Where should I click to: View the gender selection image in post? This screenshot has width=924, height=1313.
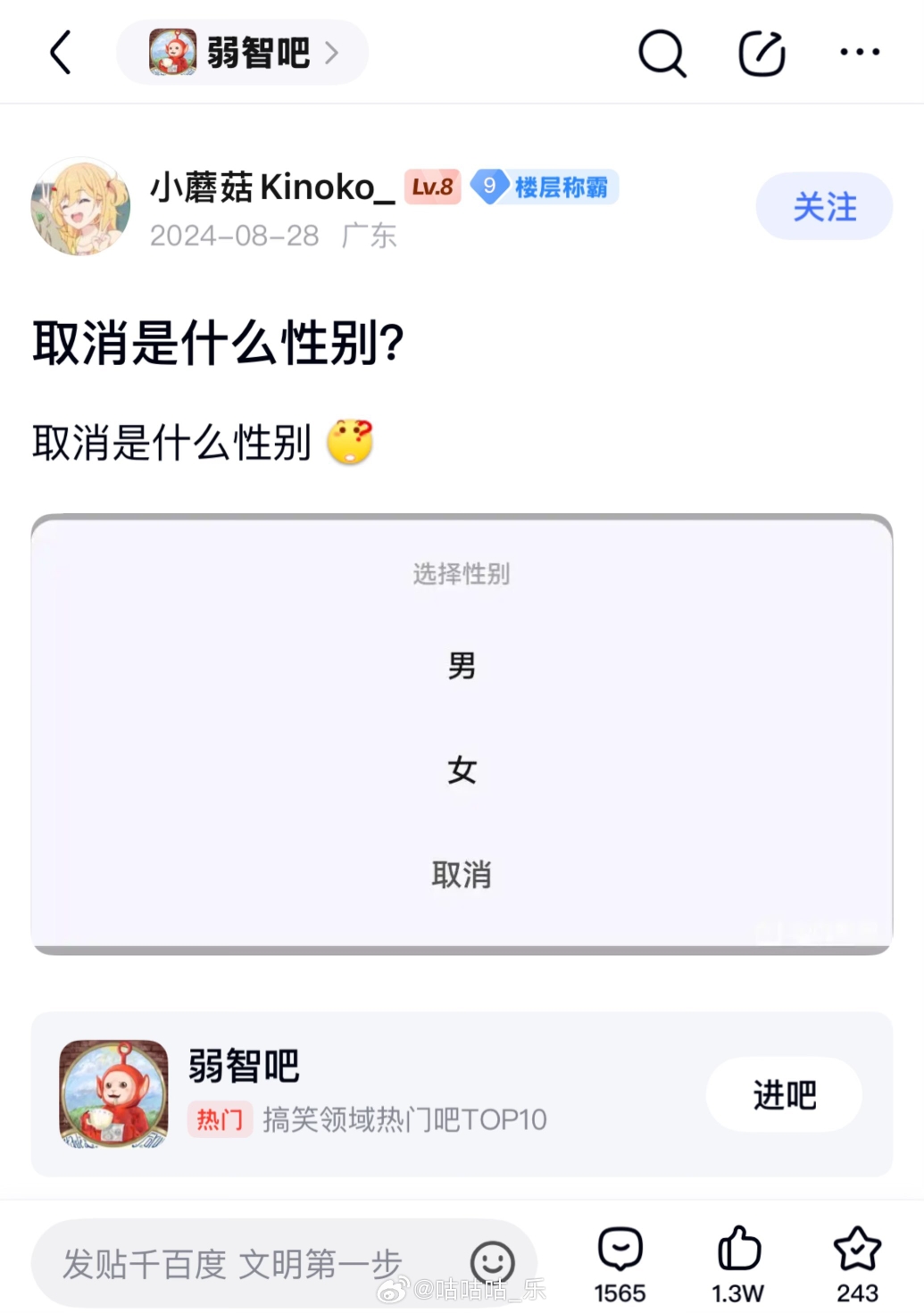[462, 734]
